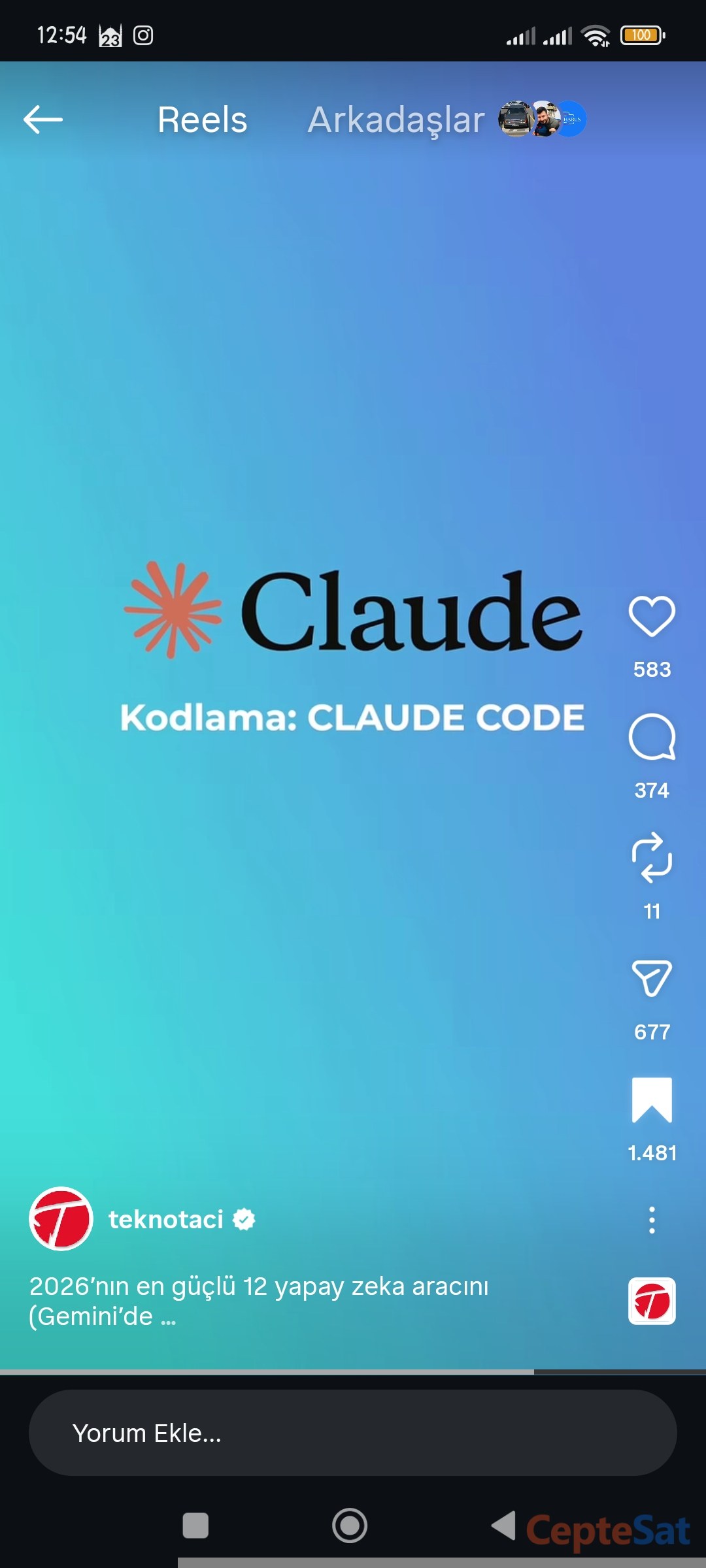Open teknotaci profile from username
This screenshot has width=706, height=1568.
pos(166,1220)
